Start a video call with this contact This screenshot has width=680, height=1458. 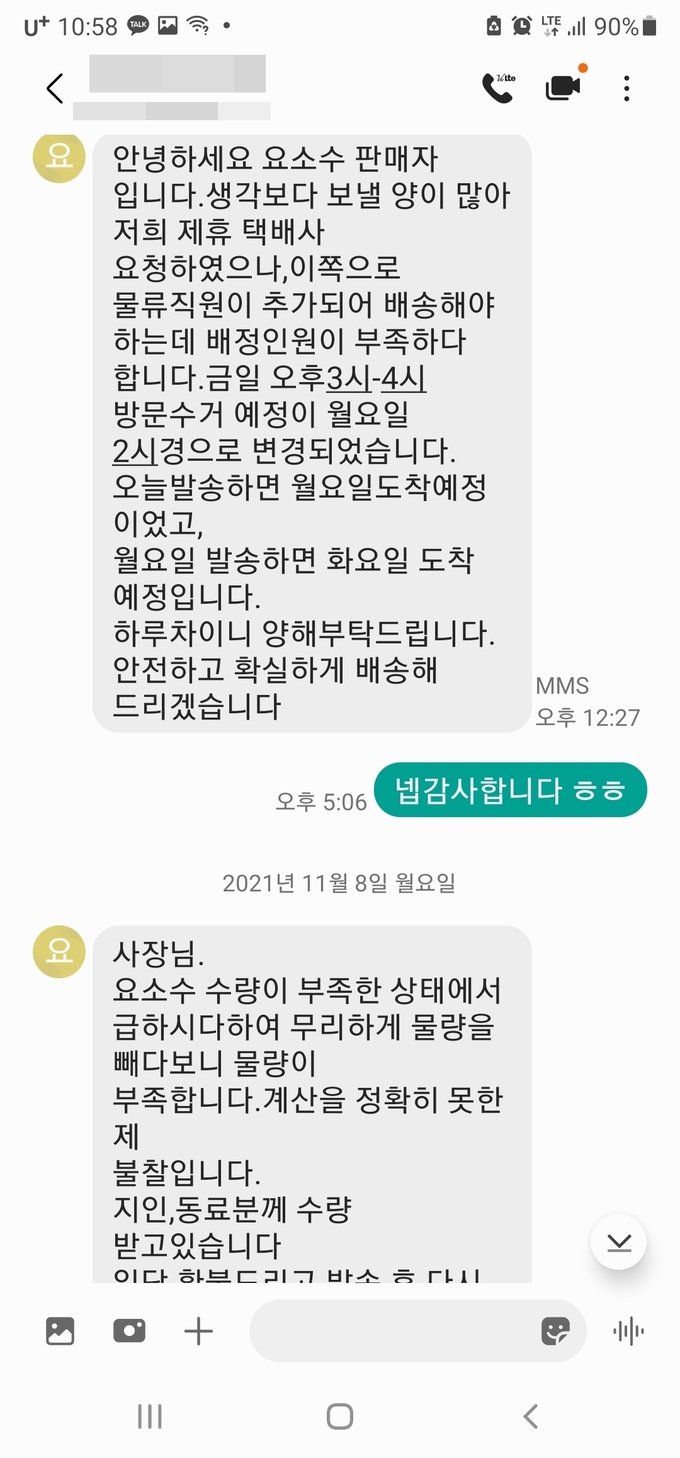[x=563, y=88]
